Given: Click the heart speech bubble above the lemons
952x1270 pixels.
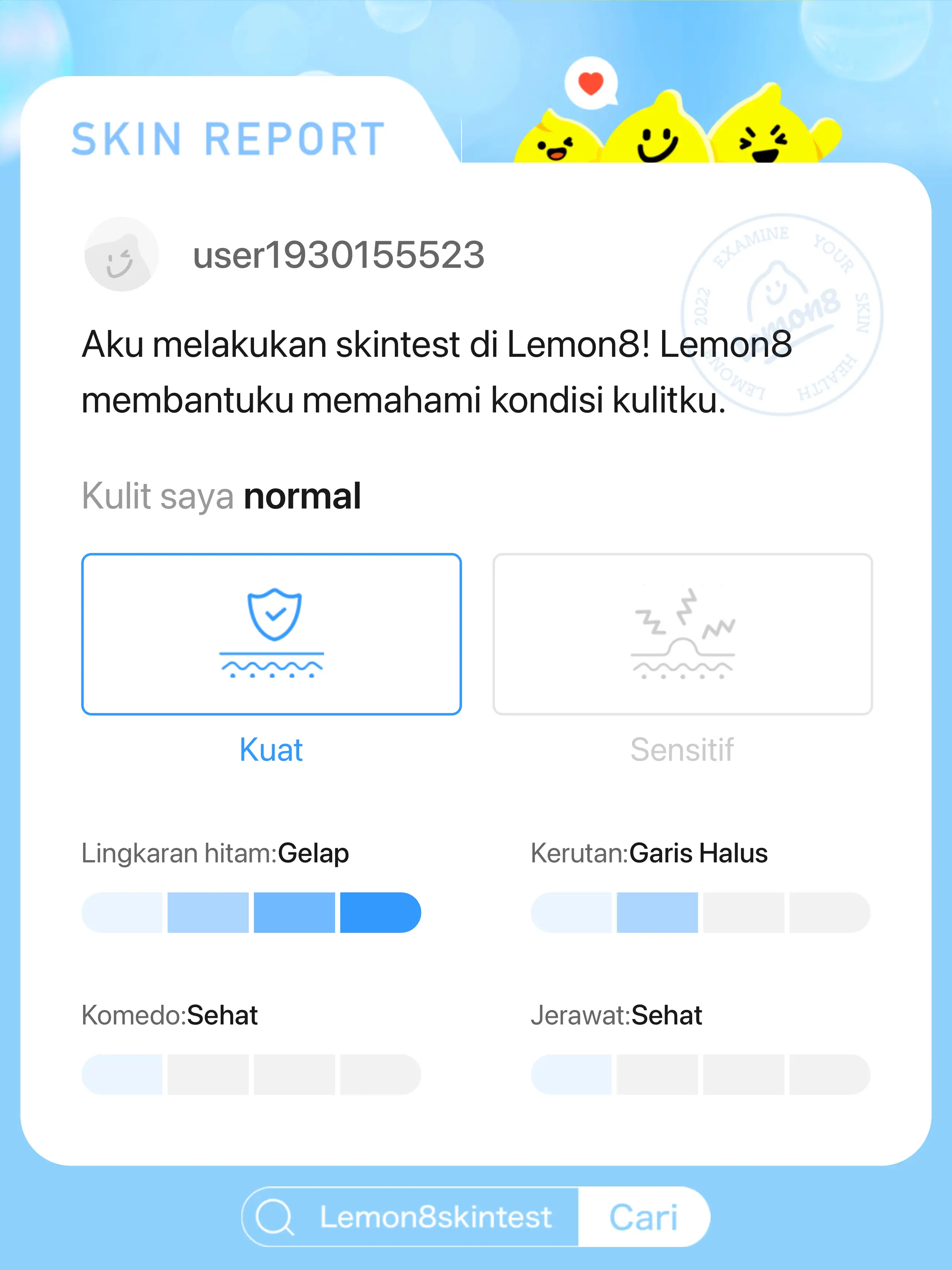Looking at the screenshot, I should pyautogui.click(x=591, y=80).
